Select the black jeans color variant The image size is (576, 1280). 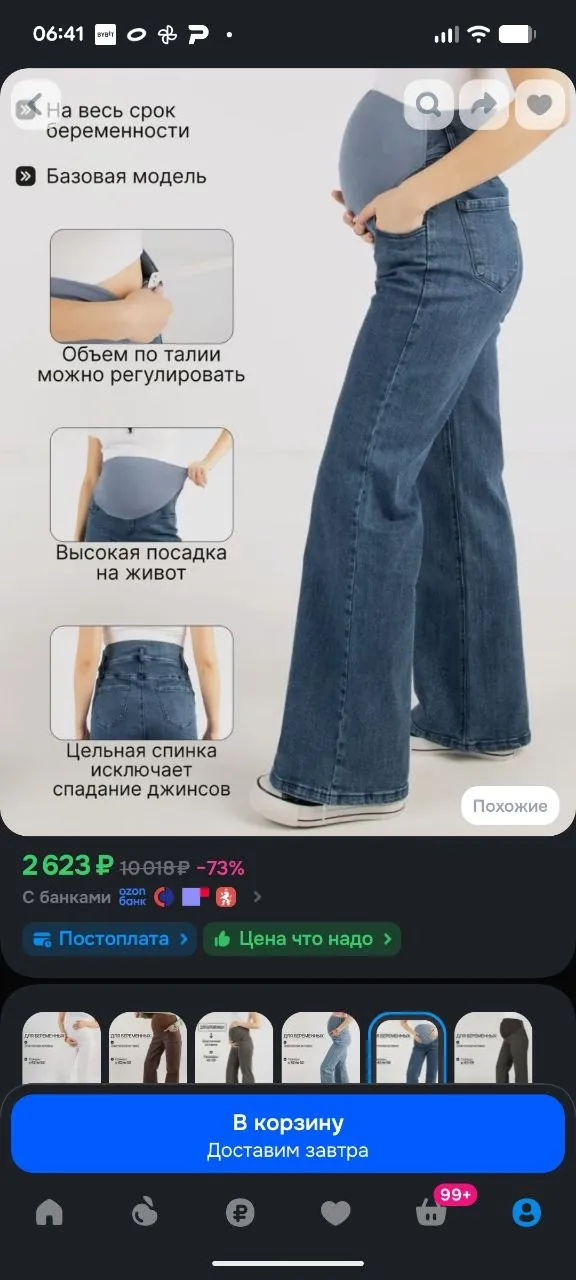pyautogui.click(x=493, y=1050)
